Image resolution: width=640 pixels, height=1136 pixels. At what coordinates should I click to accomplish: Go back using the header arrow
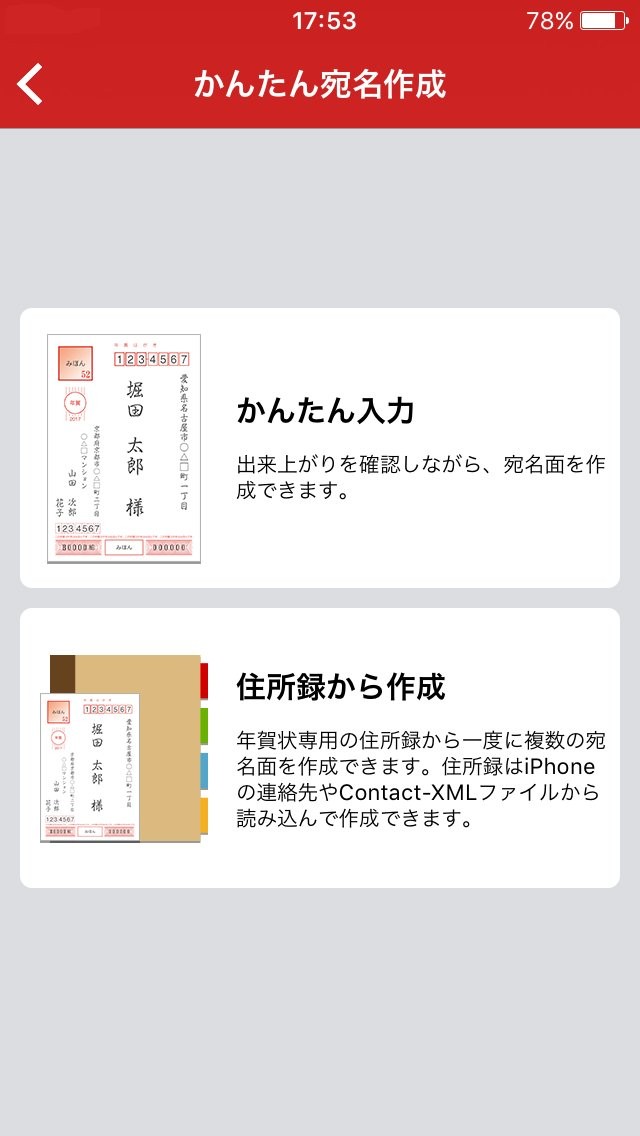tap(31, 85)
